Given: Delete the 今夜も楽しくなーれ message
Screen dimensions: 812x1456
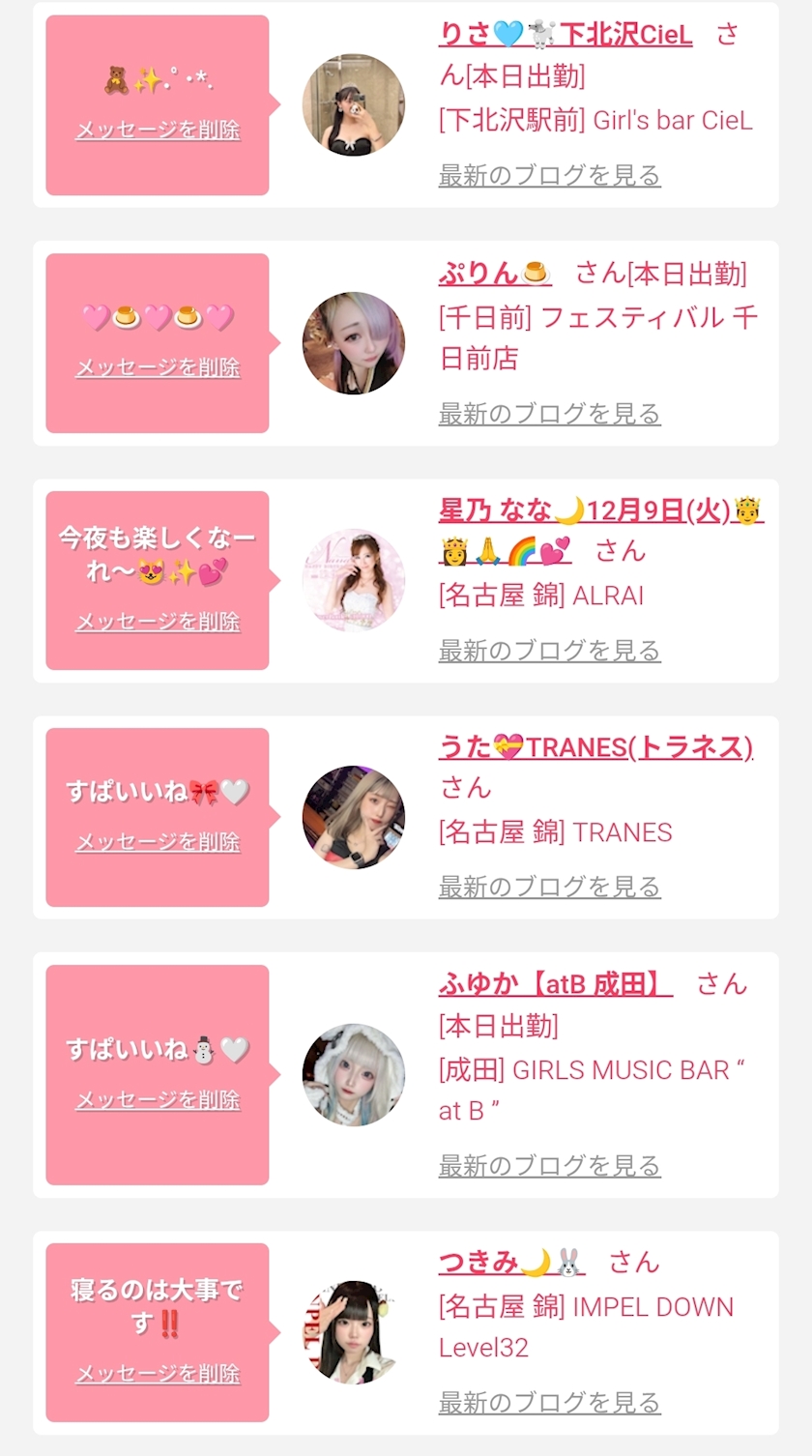Looking at the screenshot, I should [158, 622].
